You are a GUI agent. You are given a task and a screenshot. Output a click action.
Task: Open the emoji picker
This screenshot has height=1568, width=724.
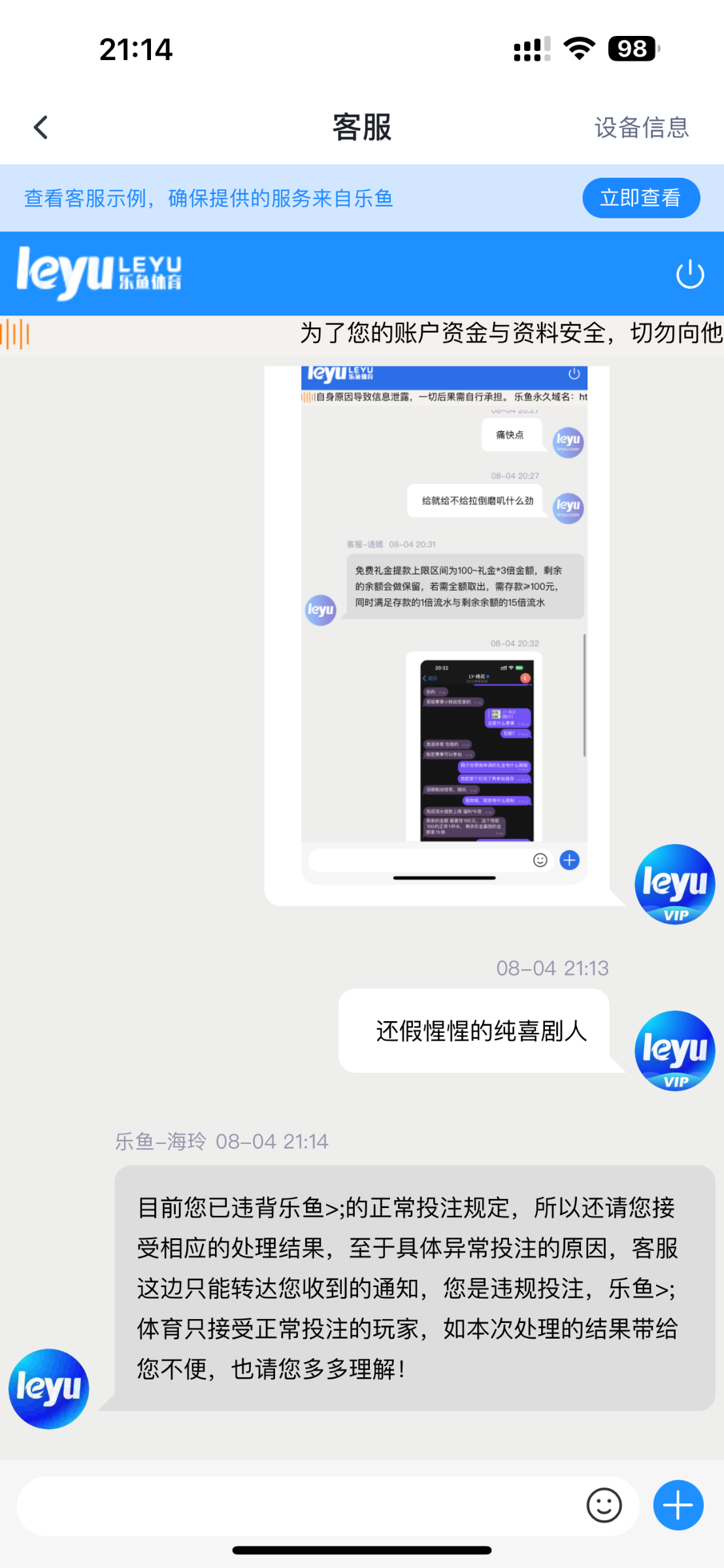[604, 1506]
